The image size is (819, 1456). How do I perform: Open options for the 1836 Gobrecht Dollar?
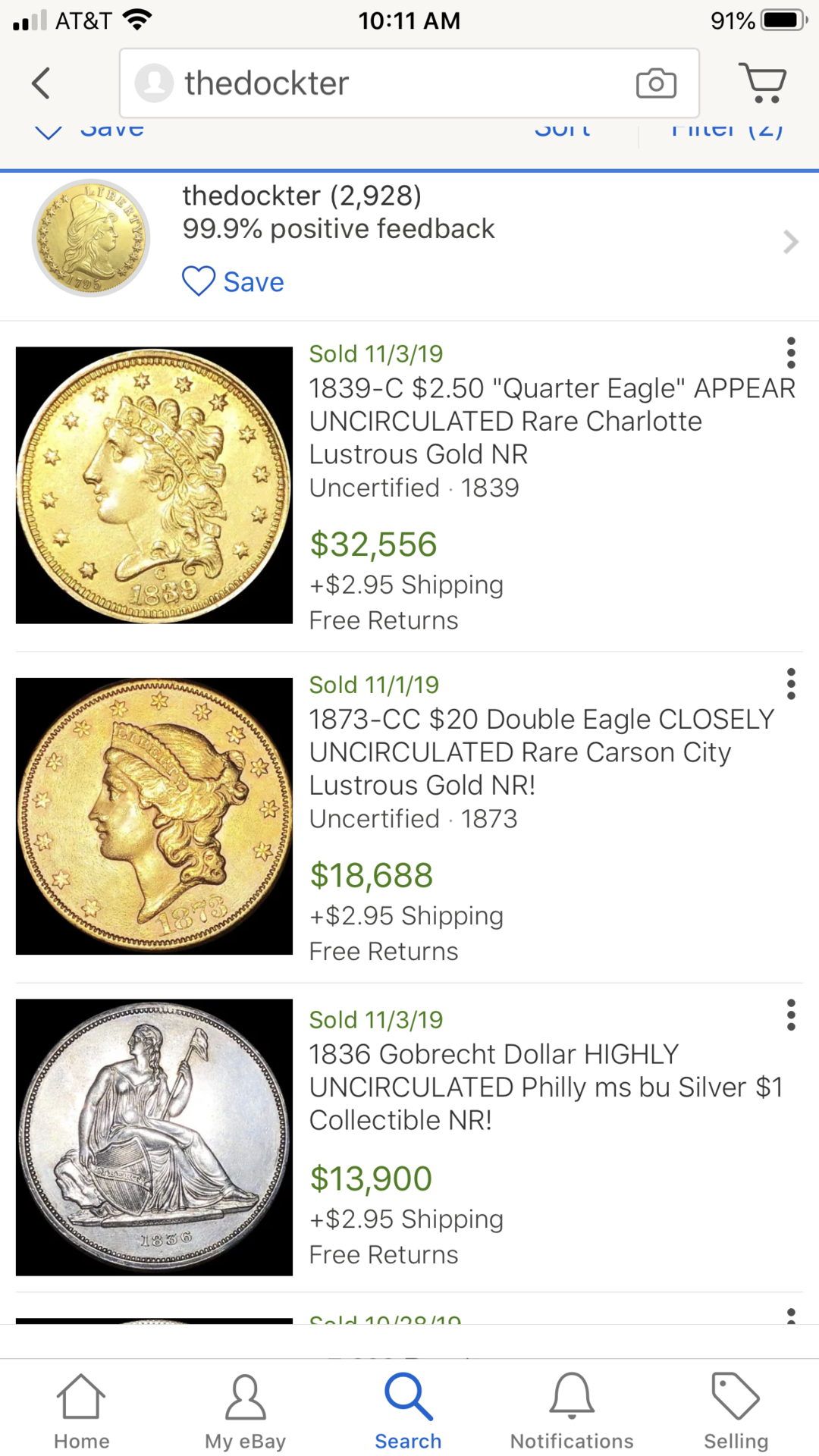791,1015
